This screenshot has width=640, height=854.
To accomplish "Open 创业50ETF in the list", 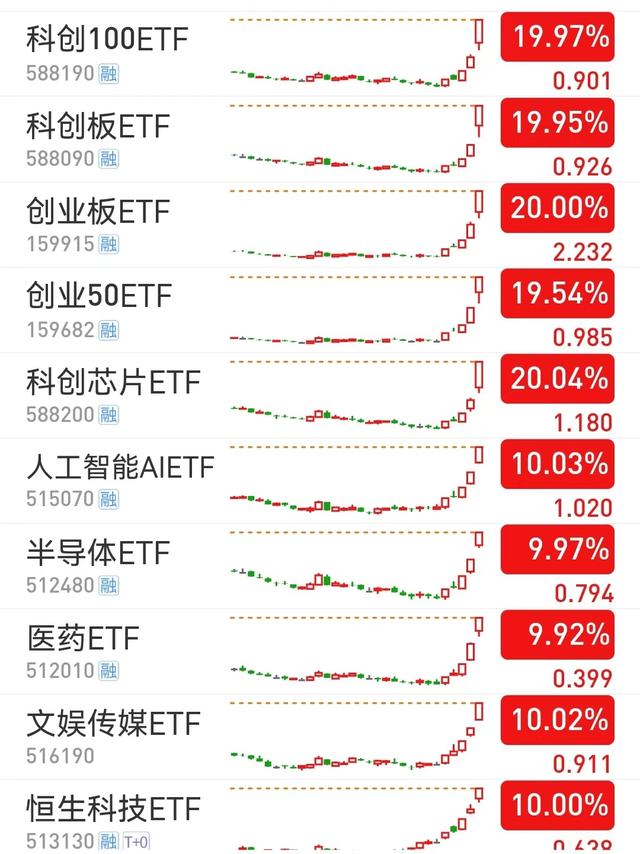I will pos(99,296).
